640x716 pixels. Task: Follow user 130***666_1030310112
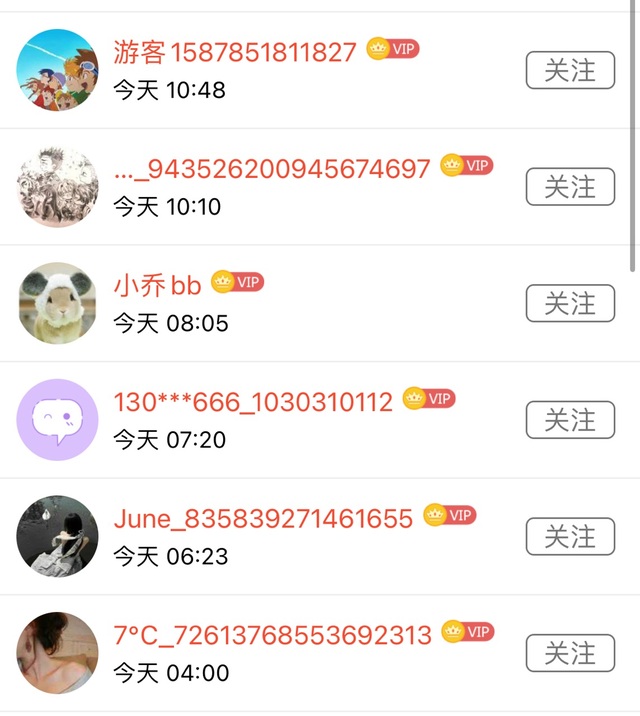570,420
